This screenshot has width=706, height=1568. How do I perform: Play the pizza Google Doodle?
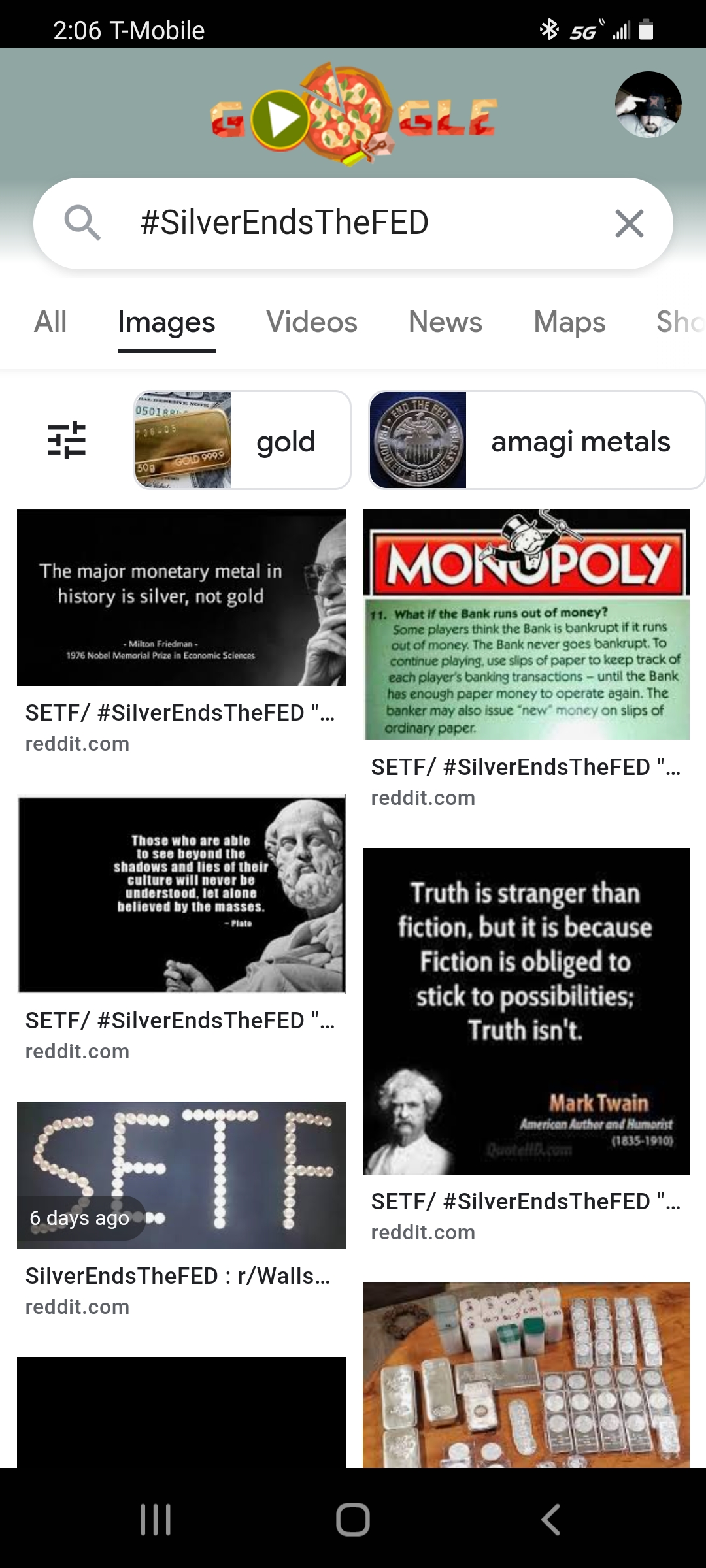pos(281,120)
